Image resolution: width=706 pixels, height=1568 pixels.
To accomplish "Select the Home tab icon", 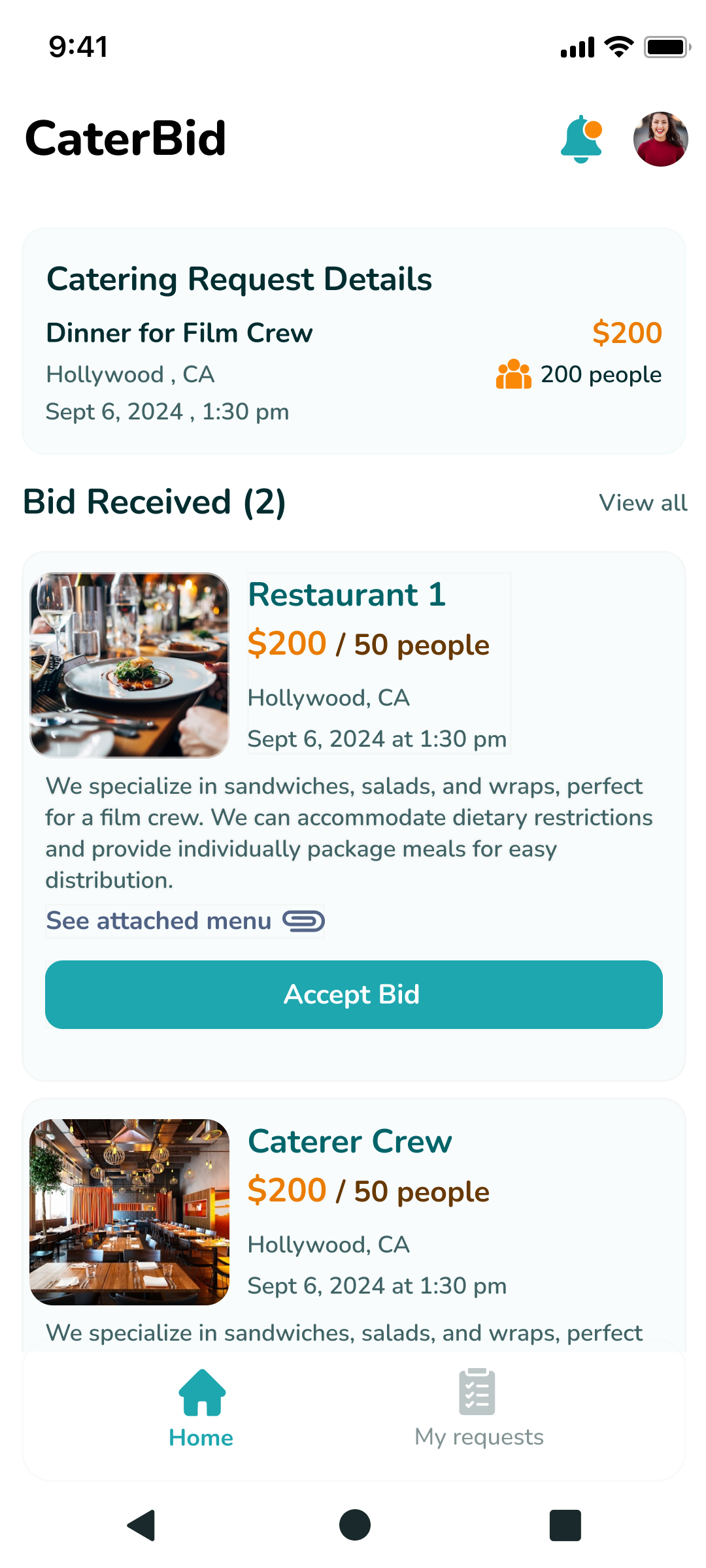I will [x=200, y=1394].
